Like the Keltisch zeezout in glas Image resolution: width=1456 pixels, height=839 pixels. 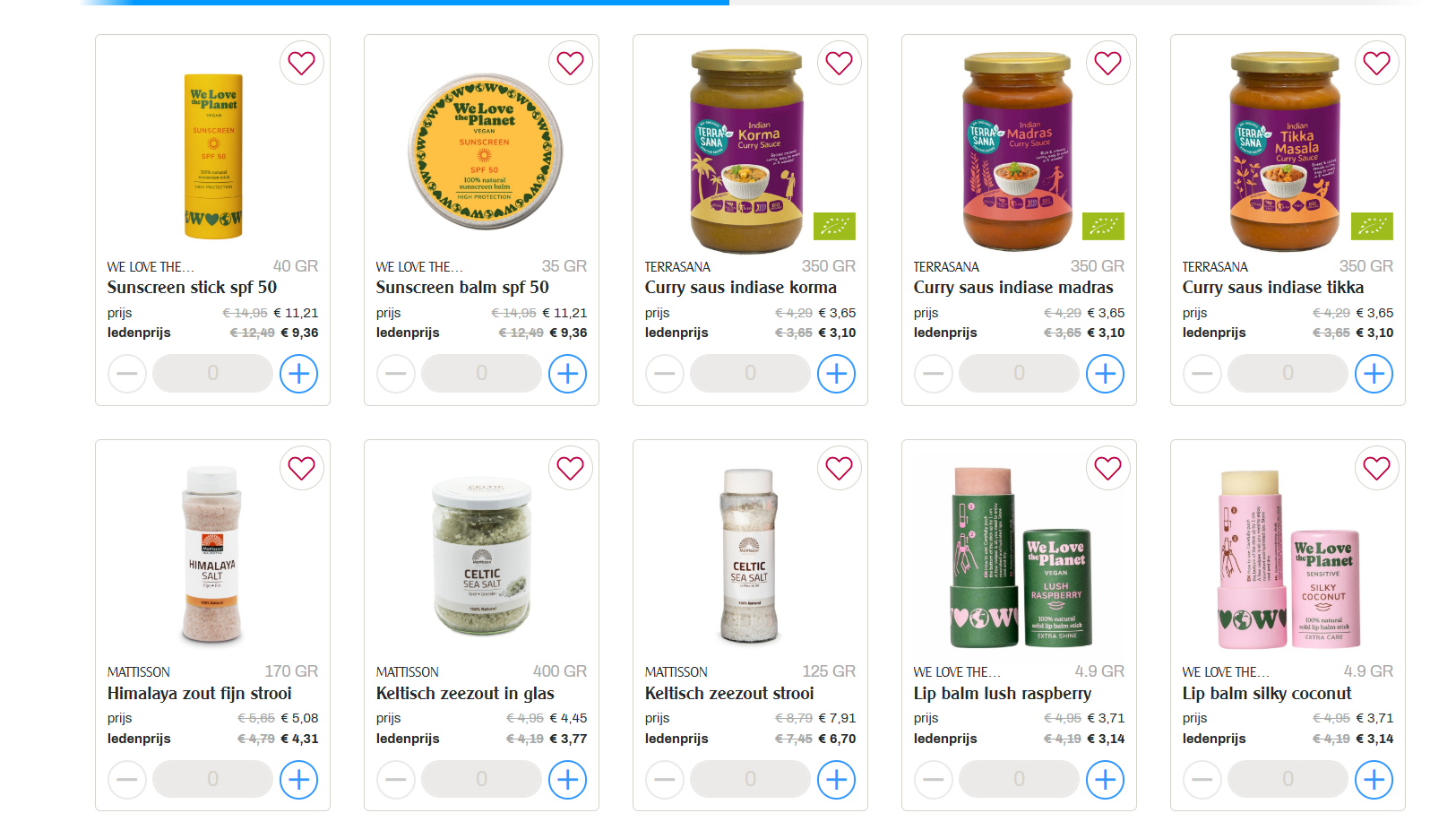570,469
